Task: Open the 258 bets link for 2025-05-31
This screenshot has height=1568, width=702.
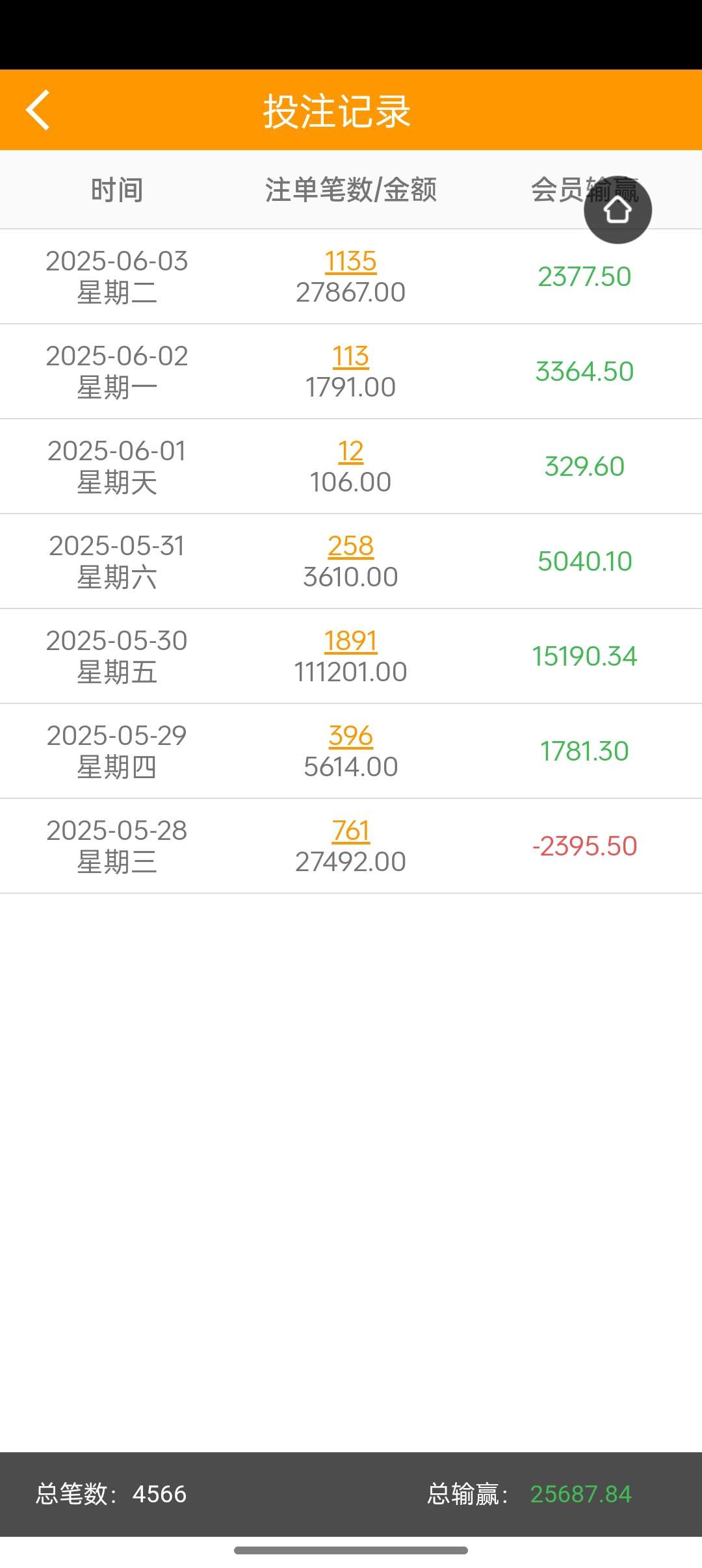Action: coord(350,546)
